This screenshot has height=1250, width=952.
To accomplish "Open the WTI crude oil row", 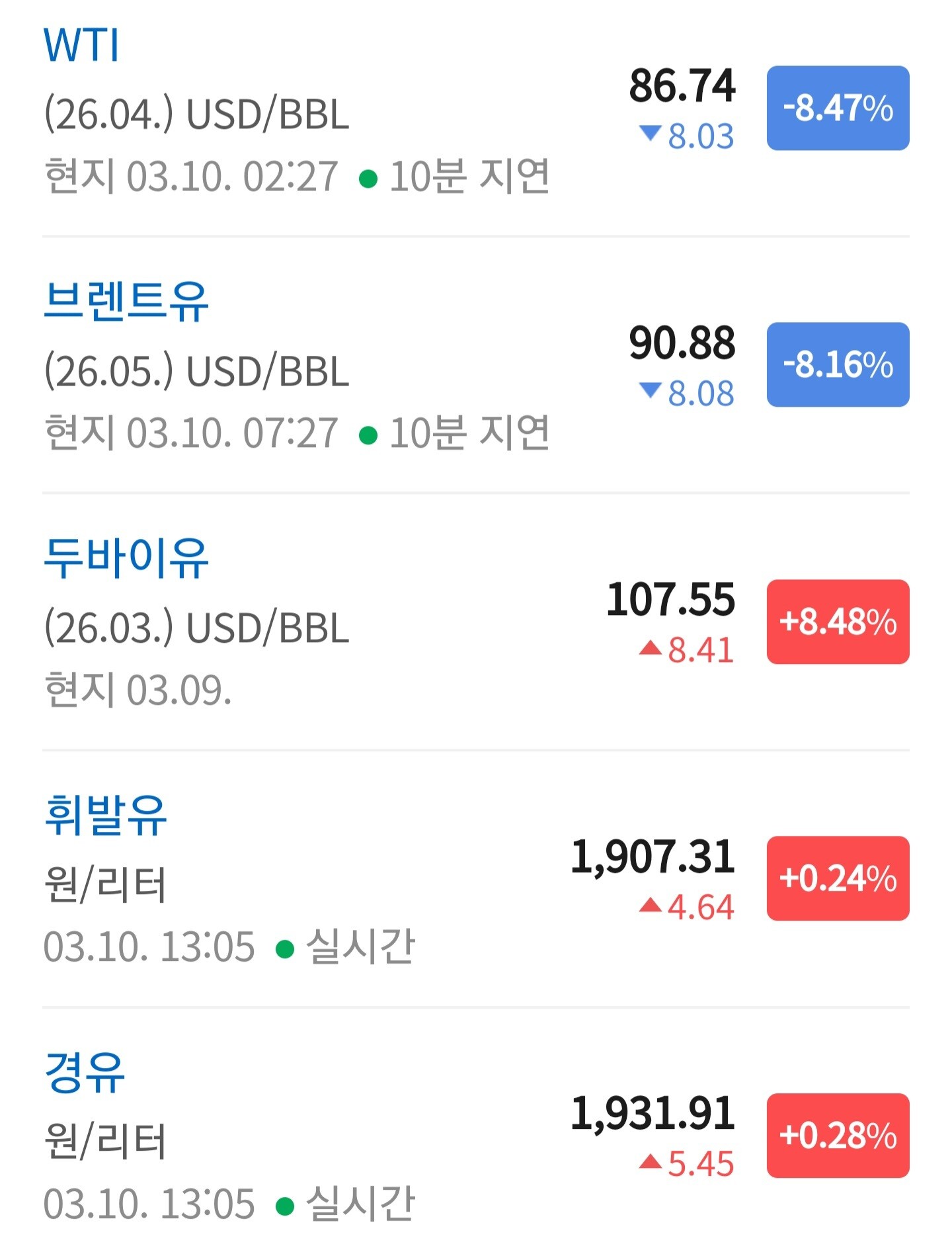I will pos(81,46).
